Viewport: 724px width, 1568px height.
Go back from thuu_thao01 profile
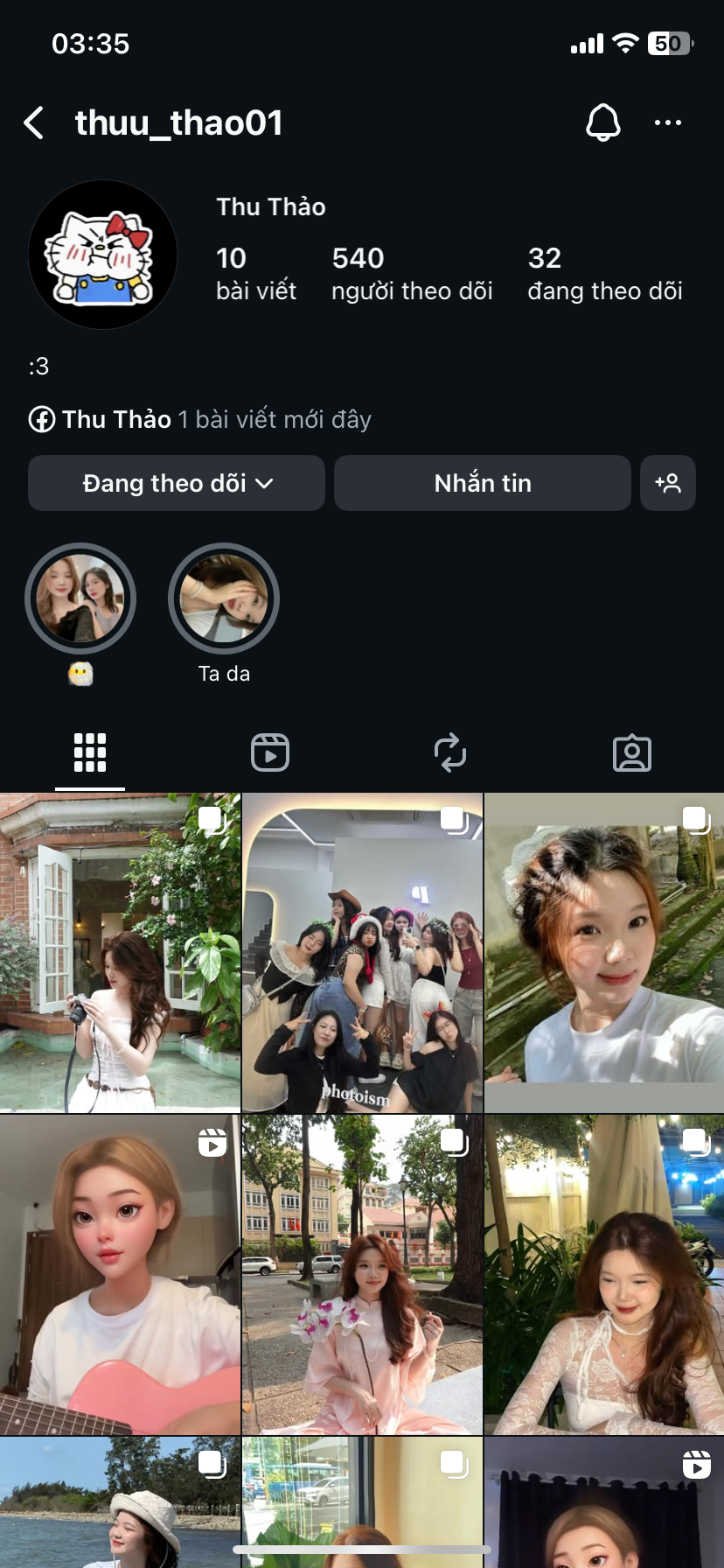point(35,123)
